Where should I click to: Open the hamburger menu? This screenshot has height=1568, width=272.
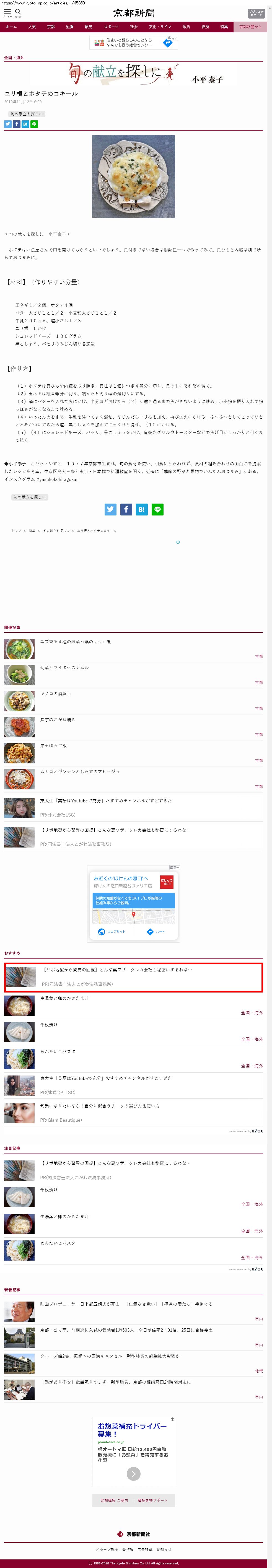[x=7, y=12]
